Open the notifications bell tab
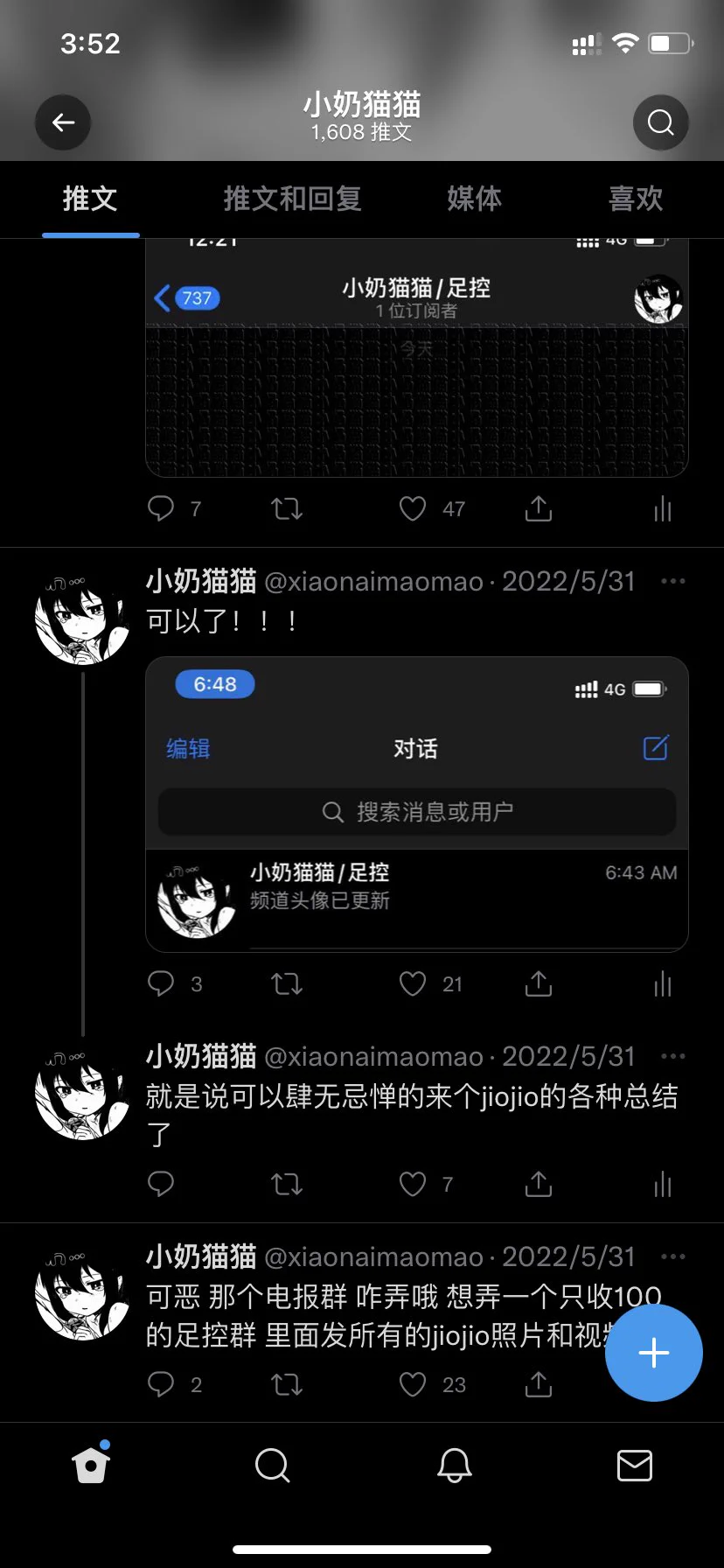This screenshot has width=724, height=1568. 454,1465
